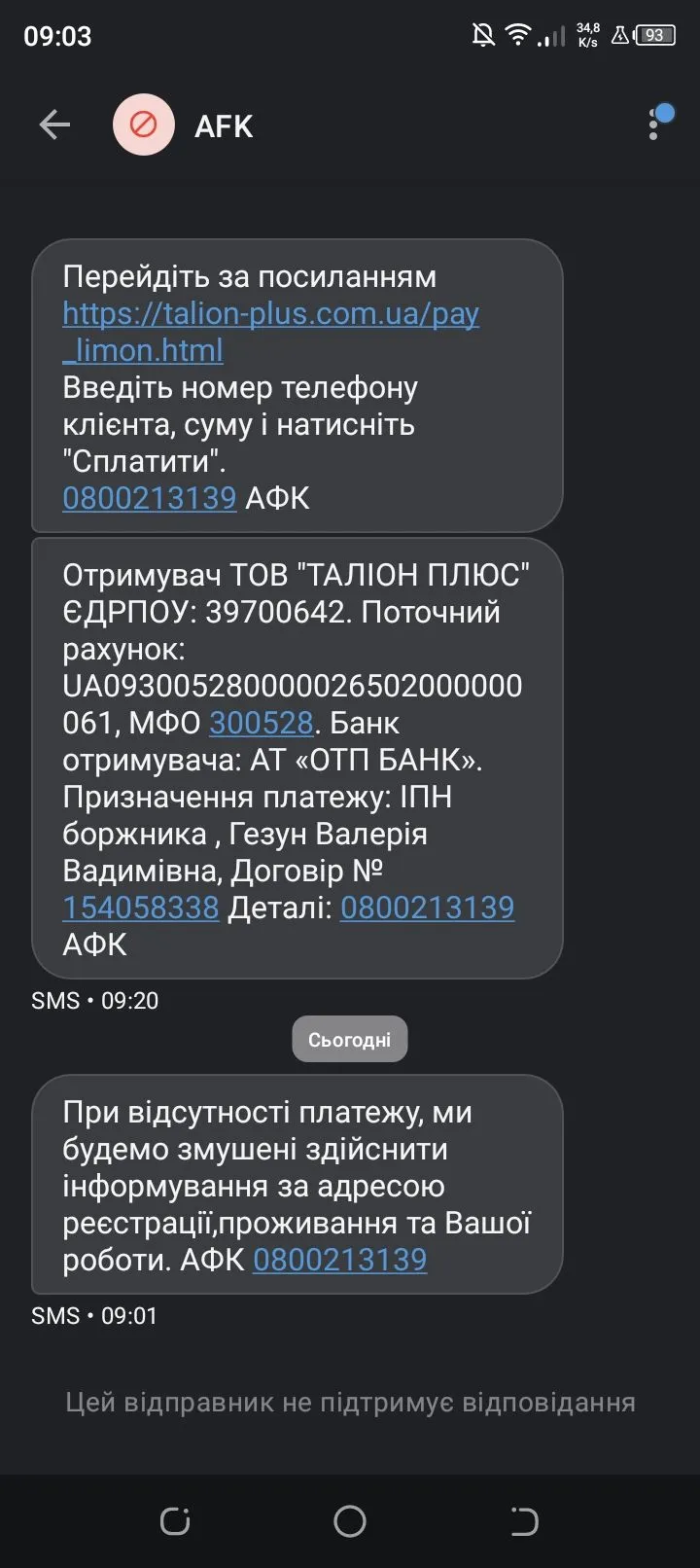Tap the МФО number 300528 link
Screen dimensions: 700x1568
[x=262, y=723]
